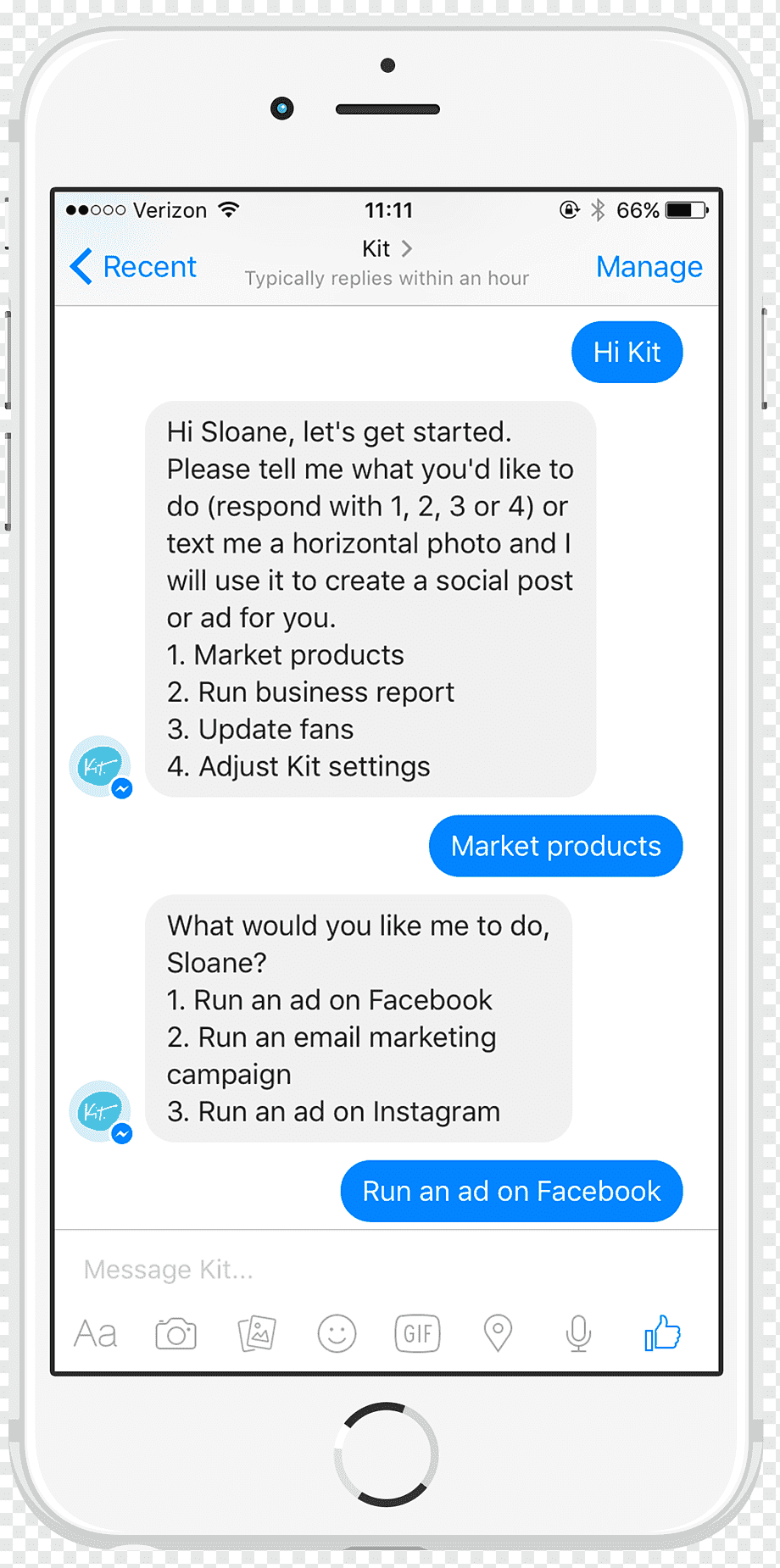Viewport: 780px width, 1568px height.
Task: Open the Manage options
Action: click(x=649, y=266)
